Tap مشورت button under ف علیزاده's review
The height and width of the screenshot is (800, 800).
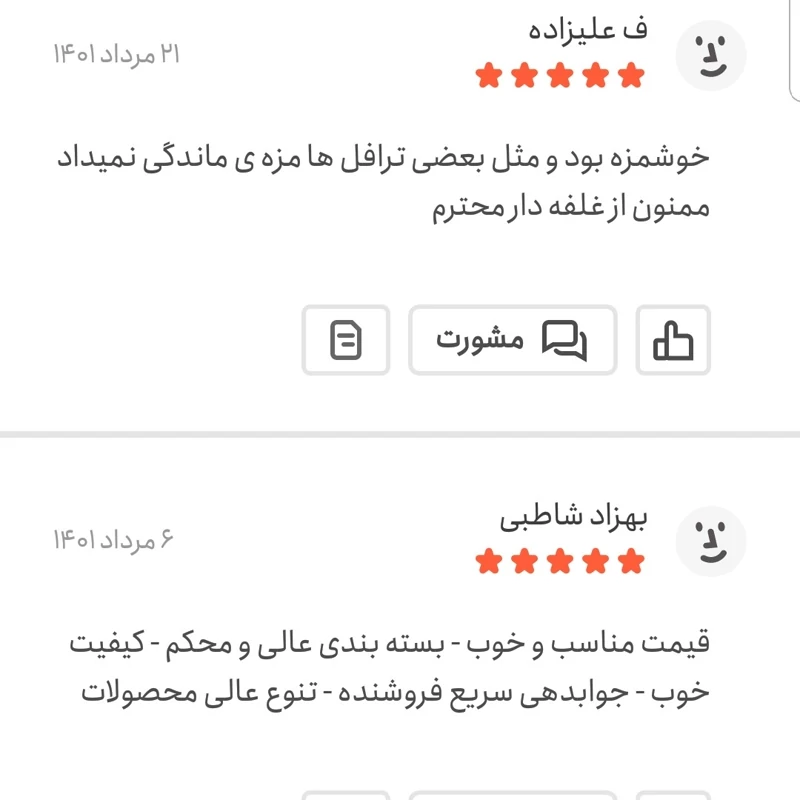click(x=512, y=340)
